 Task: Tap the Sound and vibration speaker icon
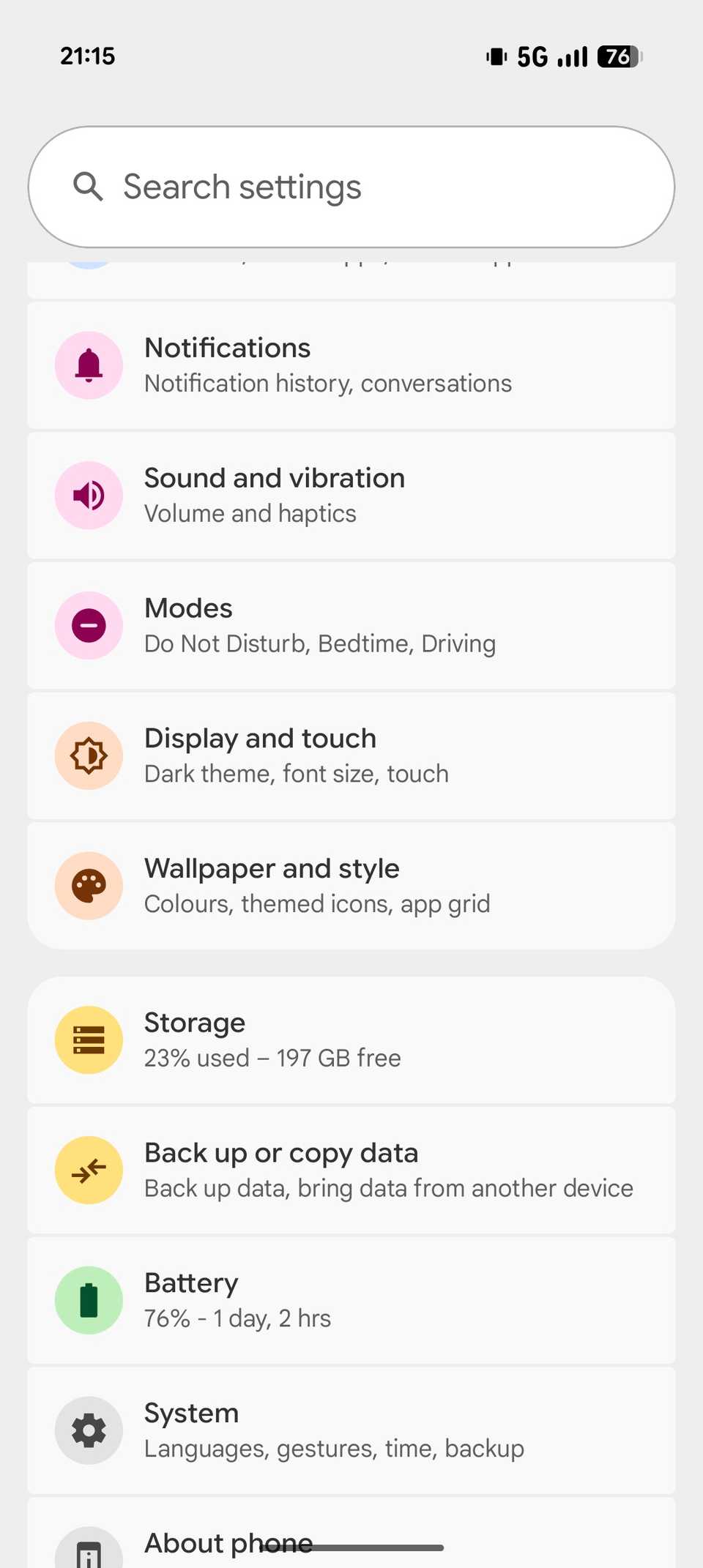click(88, 495)
